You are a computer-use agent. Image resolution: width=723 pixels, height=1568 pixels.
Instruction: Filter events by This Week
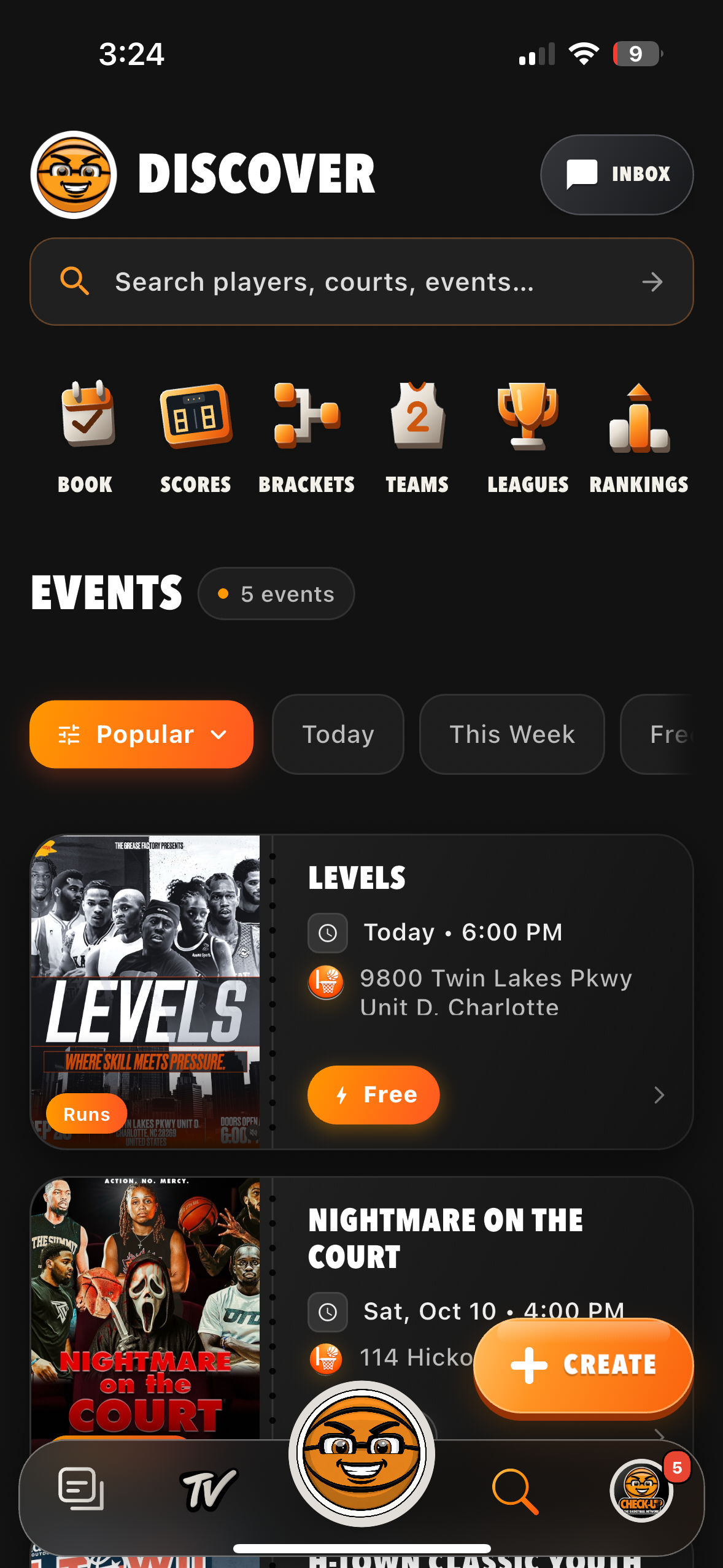(512, 734)
